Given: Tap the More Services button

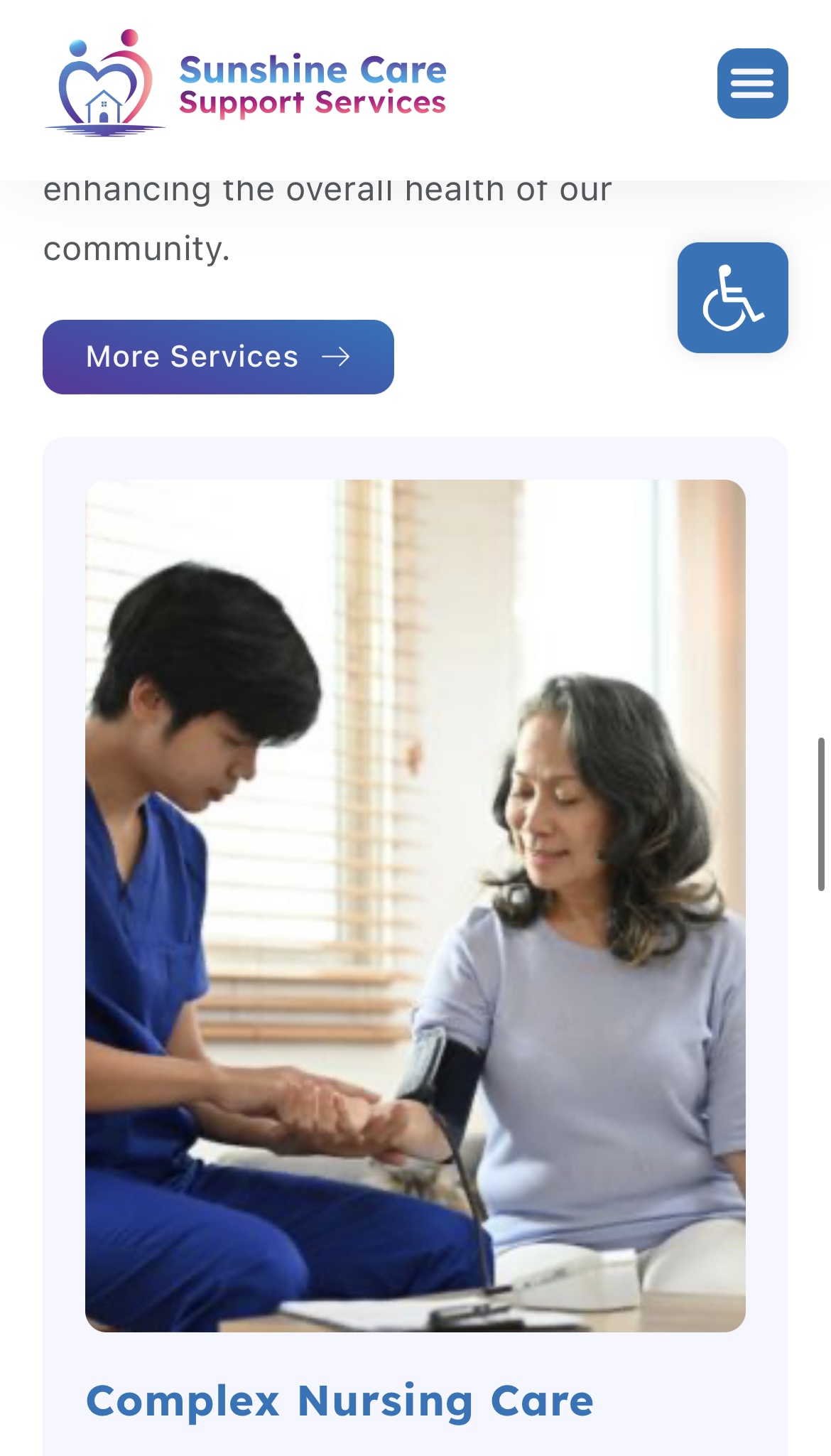Looking at the screenshot, I should click(x=218, y=357).
